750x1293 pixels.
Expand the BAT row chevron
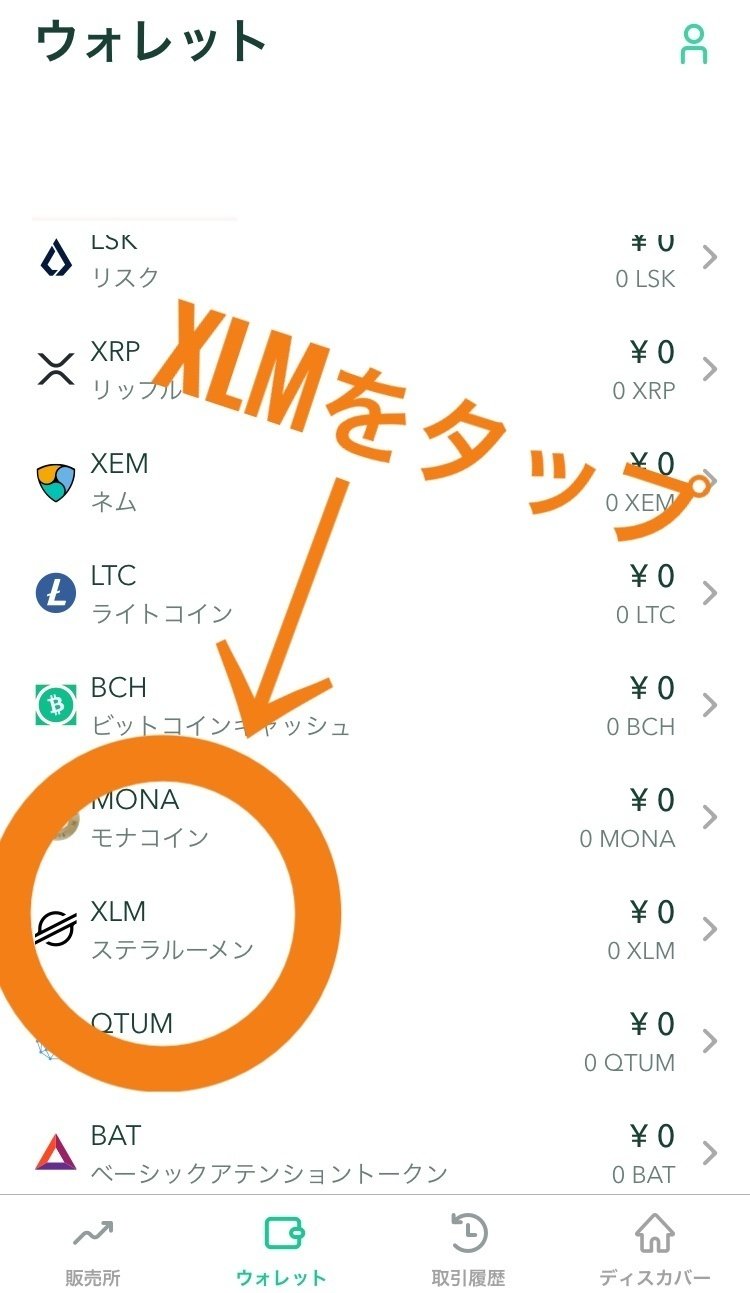[x=710, y=1151]
